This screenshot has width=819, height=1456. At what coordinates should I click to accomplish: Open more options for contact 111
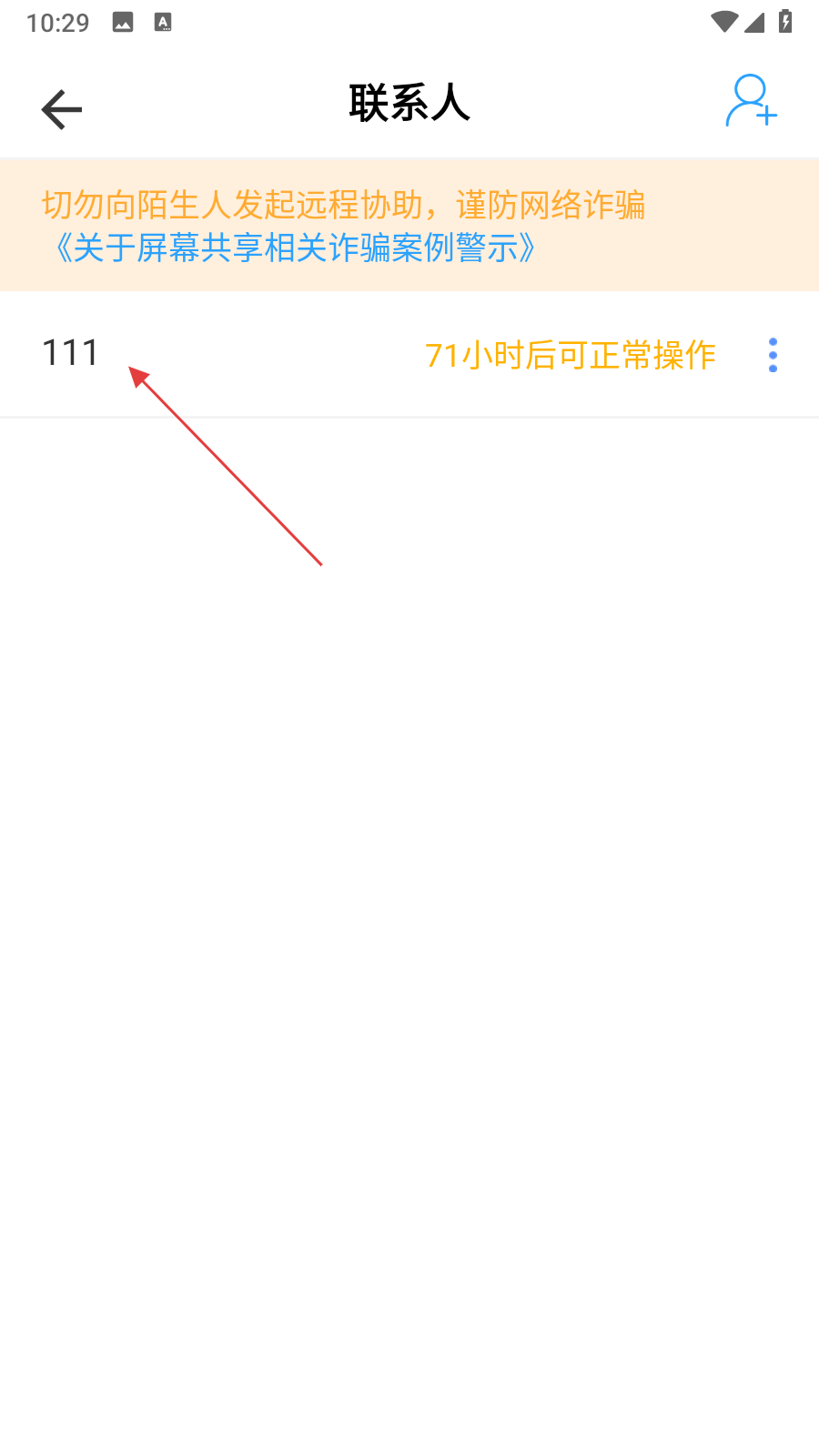point(773,355)
